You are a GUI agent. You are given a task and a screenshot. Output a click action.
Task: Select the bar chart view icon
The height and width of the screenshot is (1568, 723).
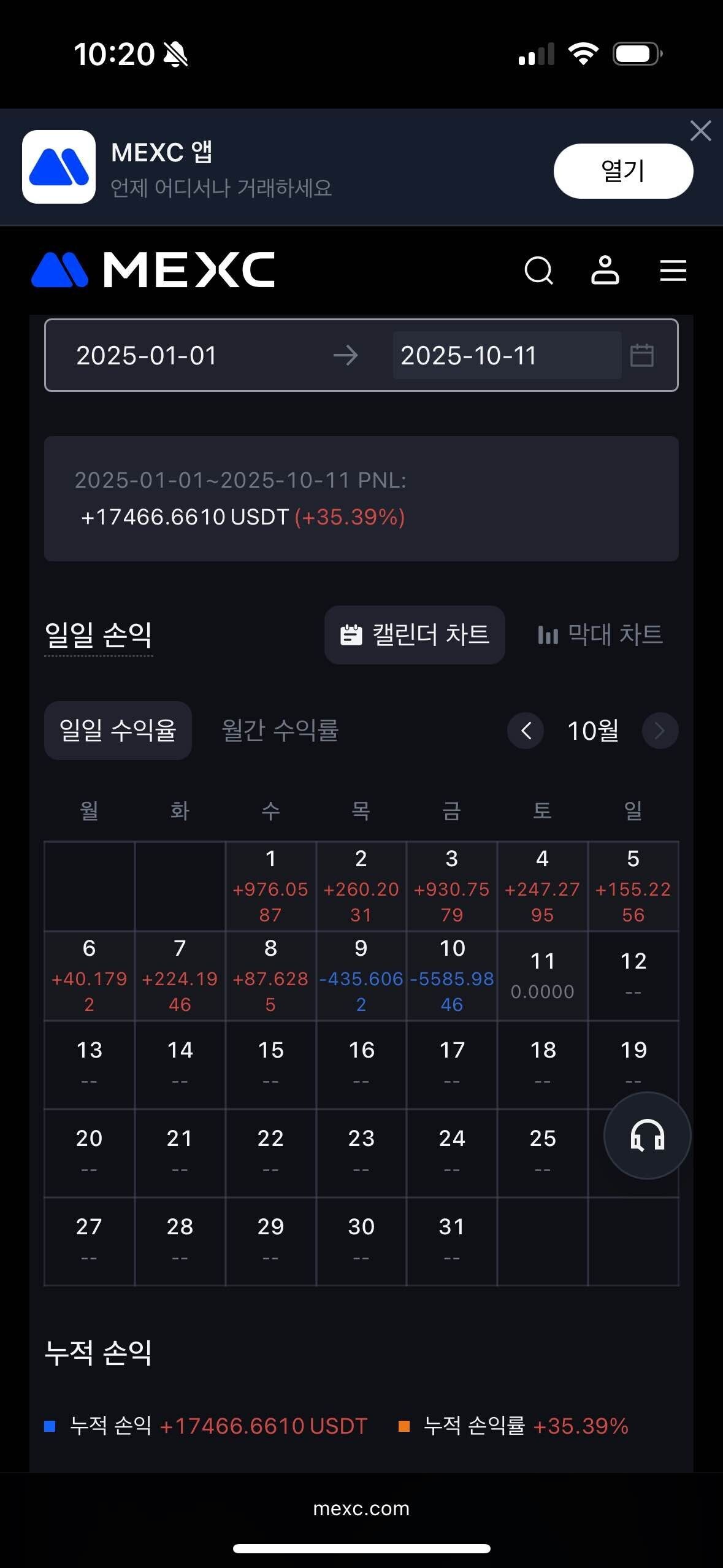click(548, 635)
